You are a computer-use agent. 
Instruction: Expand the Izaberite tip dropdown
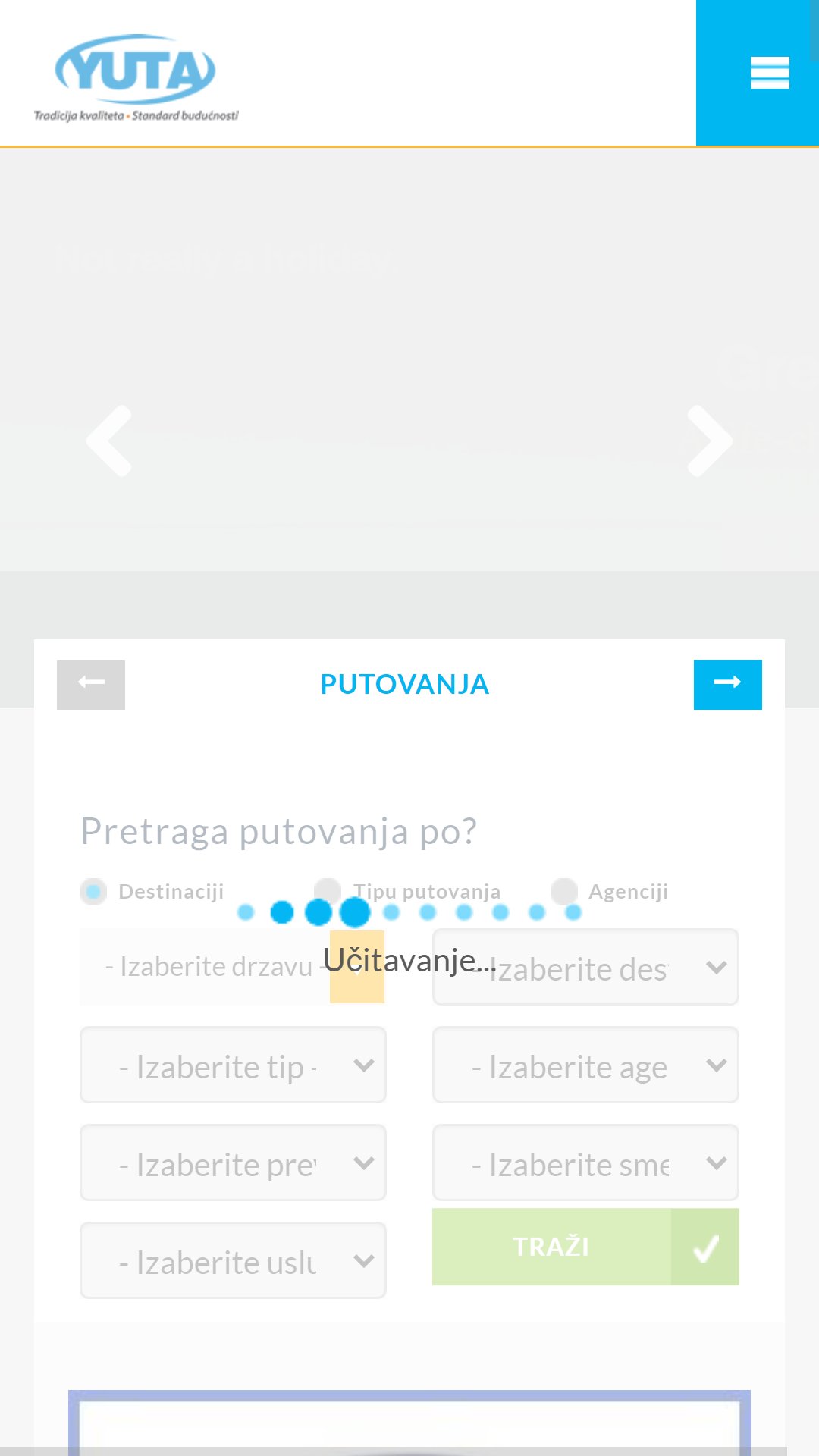[233, 1065]
